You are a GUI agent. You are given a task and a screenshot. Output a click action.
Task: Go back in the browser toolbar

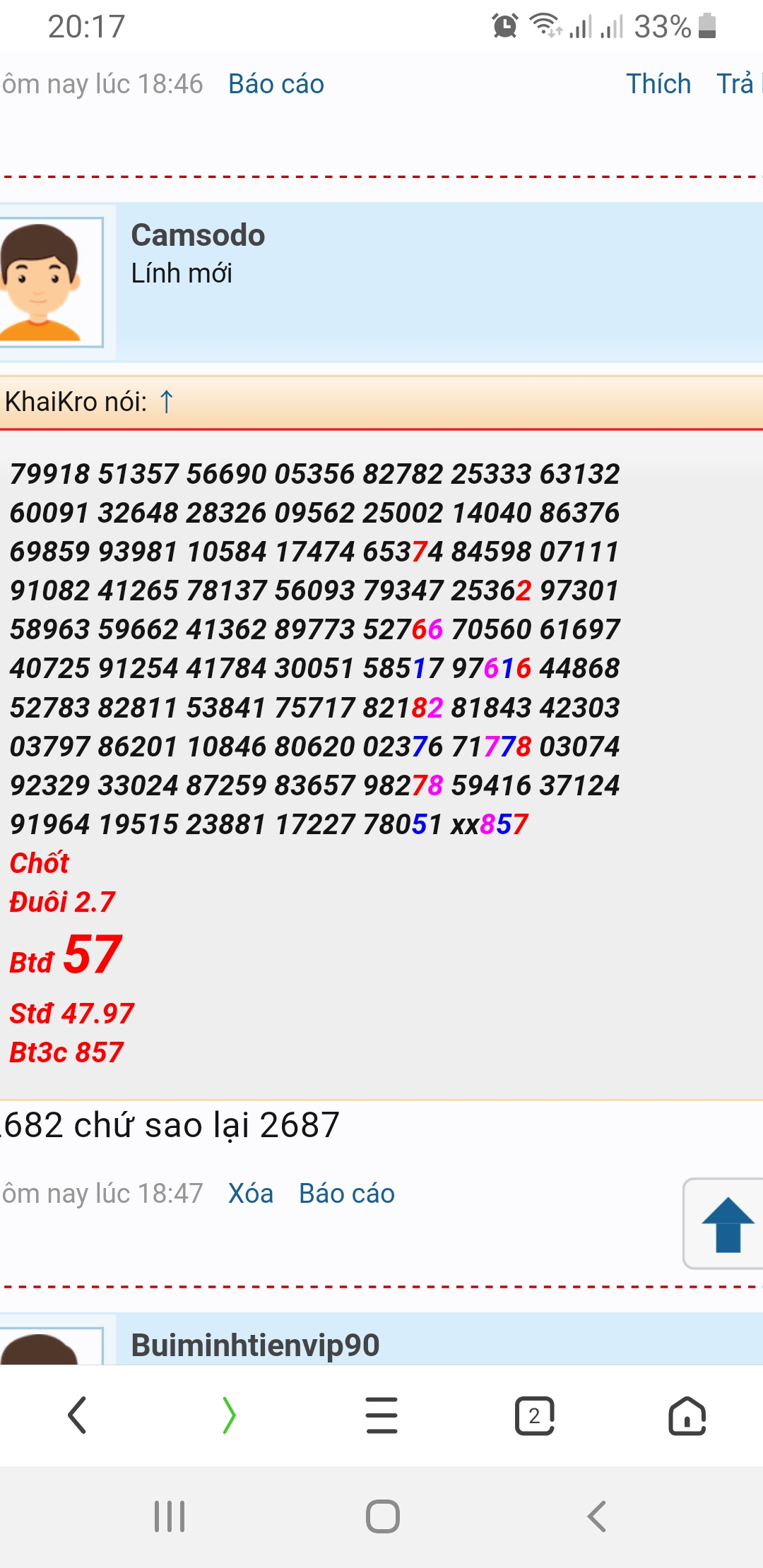tap(76, 1415)
